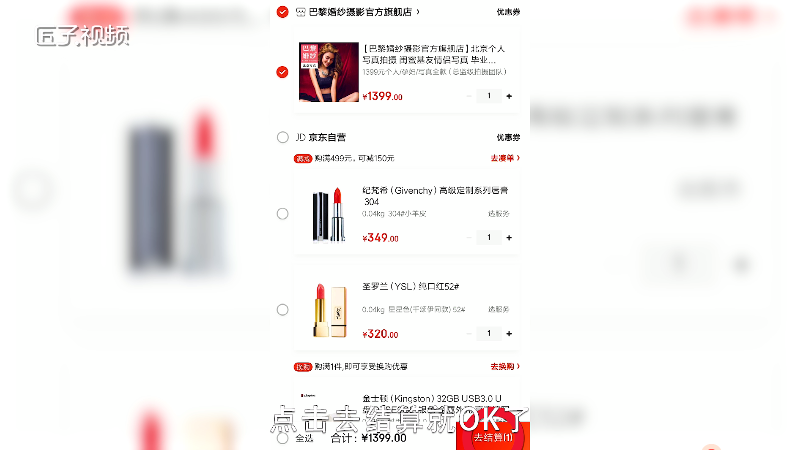Check the 全选 select-all box
The height and width of the screenshot is (450, 800).
pos(282,438)
